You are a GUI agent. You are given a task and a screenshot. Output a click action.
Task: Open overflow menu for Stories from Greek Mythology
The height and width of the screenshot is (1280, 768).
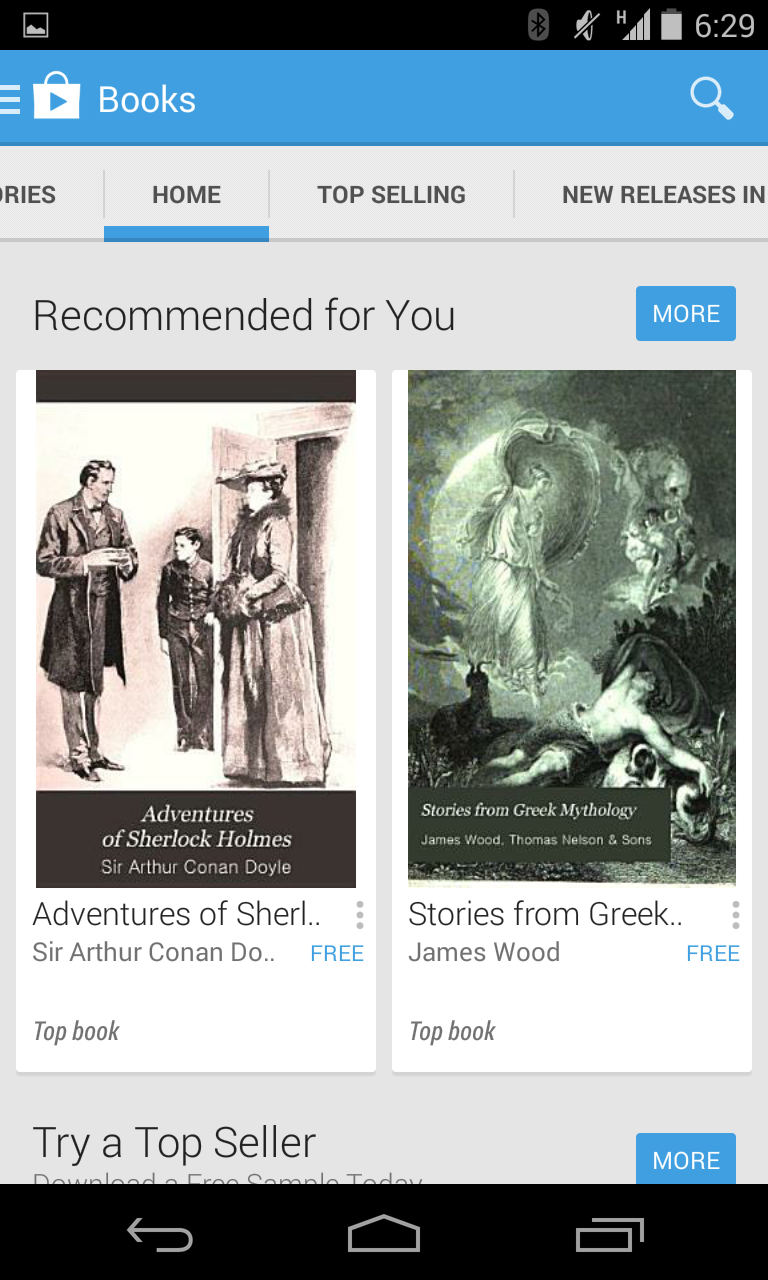[x=735, y=915]
